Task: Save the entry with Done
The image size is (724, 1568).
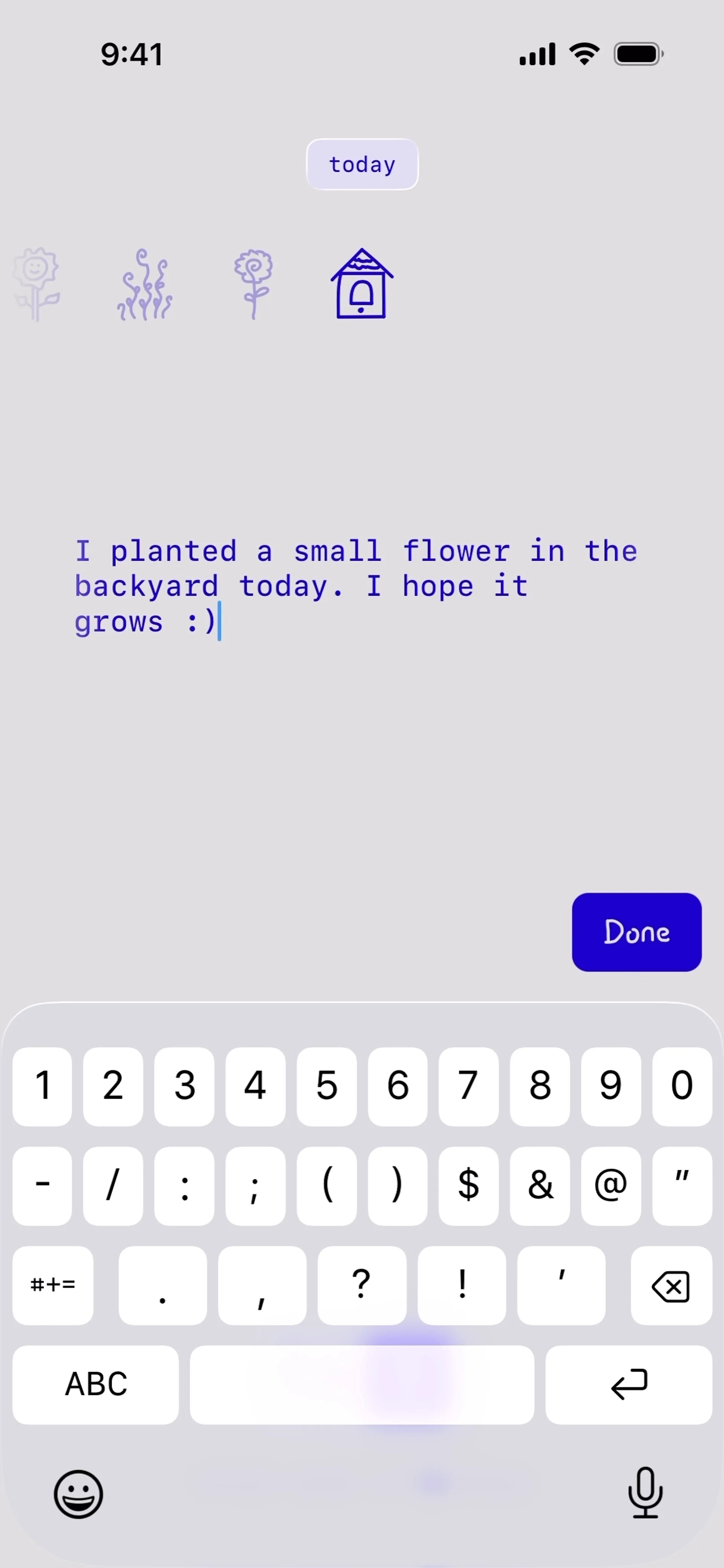Action: pos(636,932)
